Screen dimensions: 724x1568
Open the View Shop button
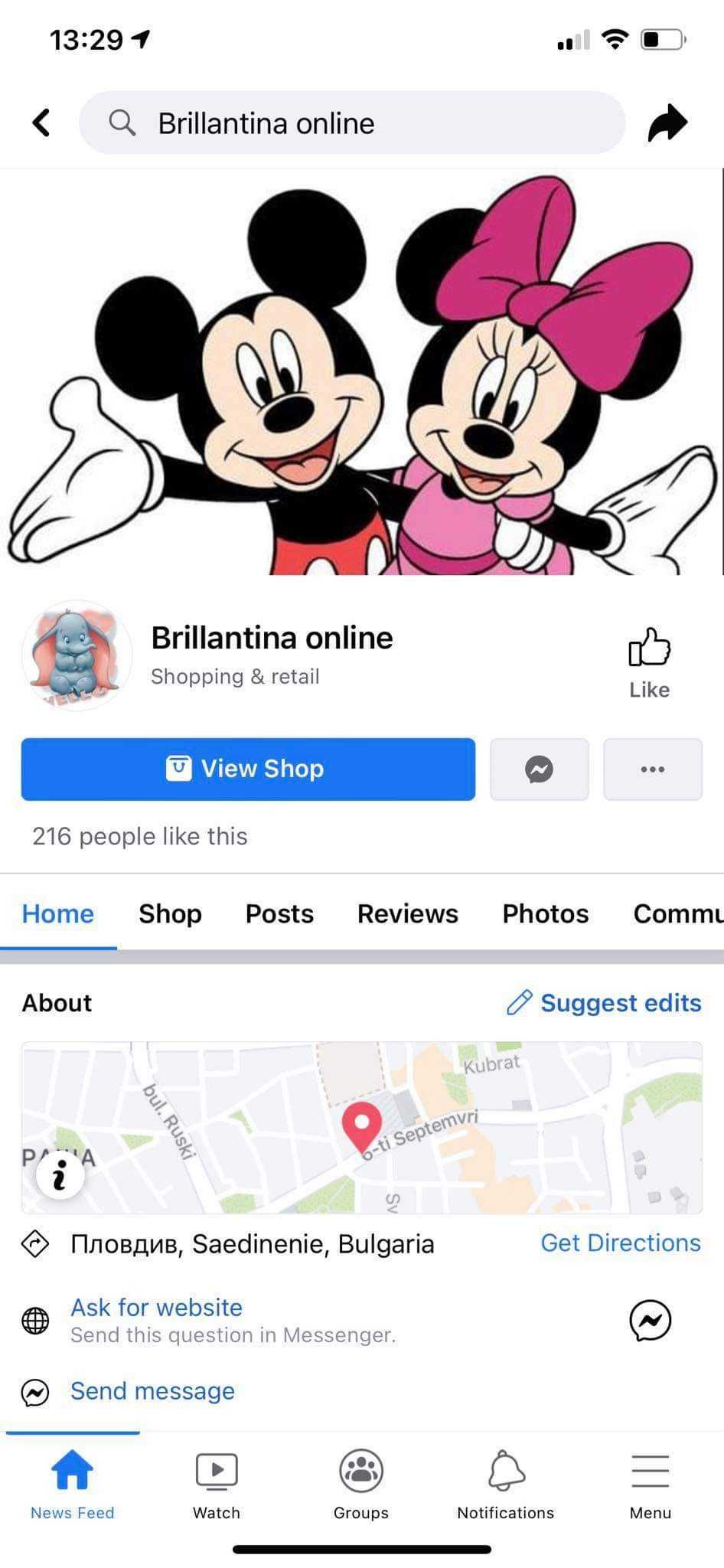point(248,769)
